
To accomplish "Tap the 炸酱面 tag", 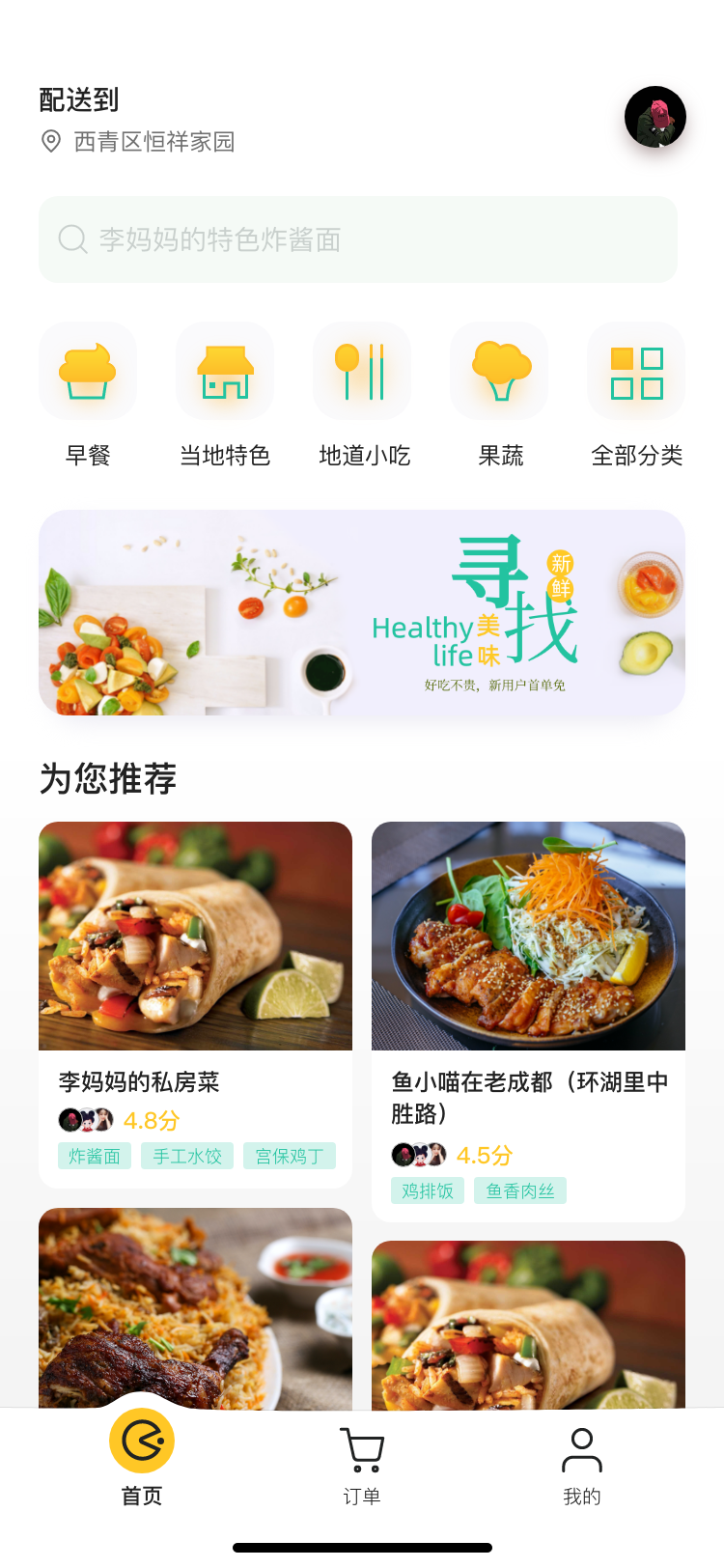I will [95, 1156].
